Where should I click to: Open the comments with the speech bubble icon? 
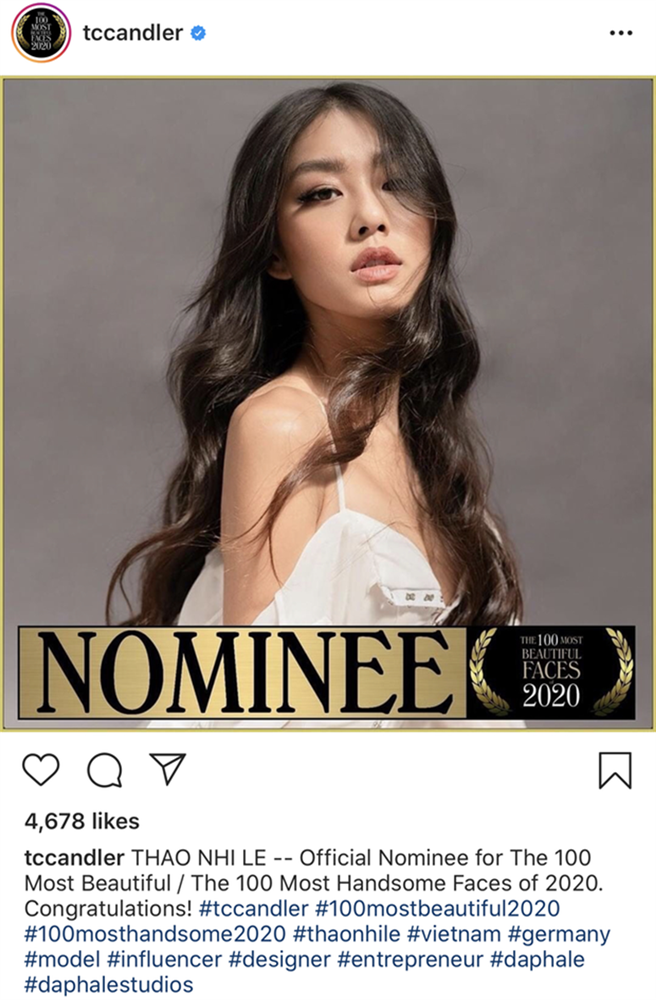pyautogui.click(x=104, y=769)
